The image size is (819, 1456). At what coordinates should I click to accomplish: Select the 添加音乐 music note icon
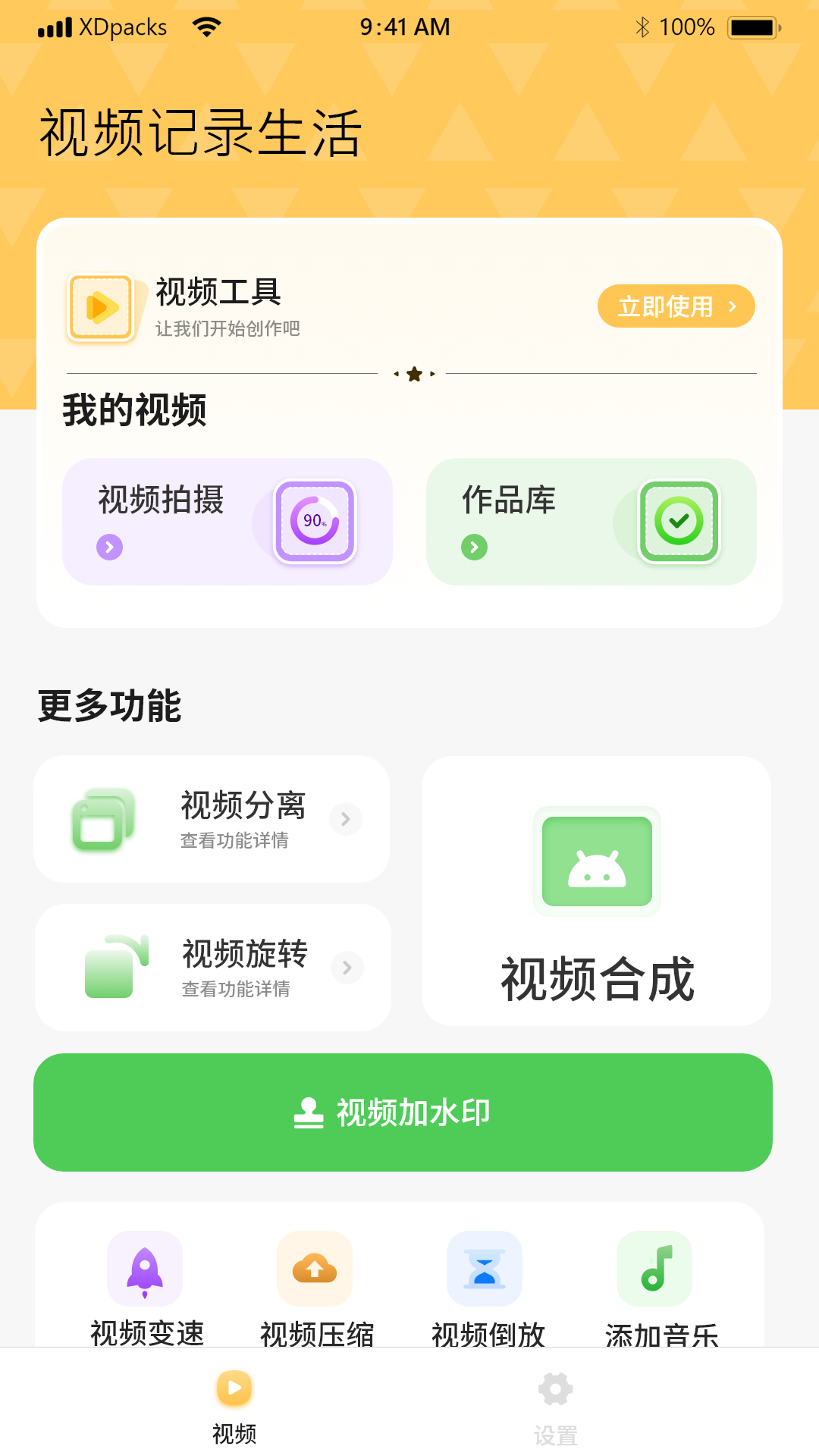tap(654, 1269)
